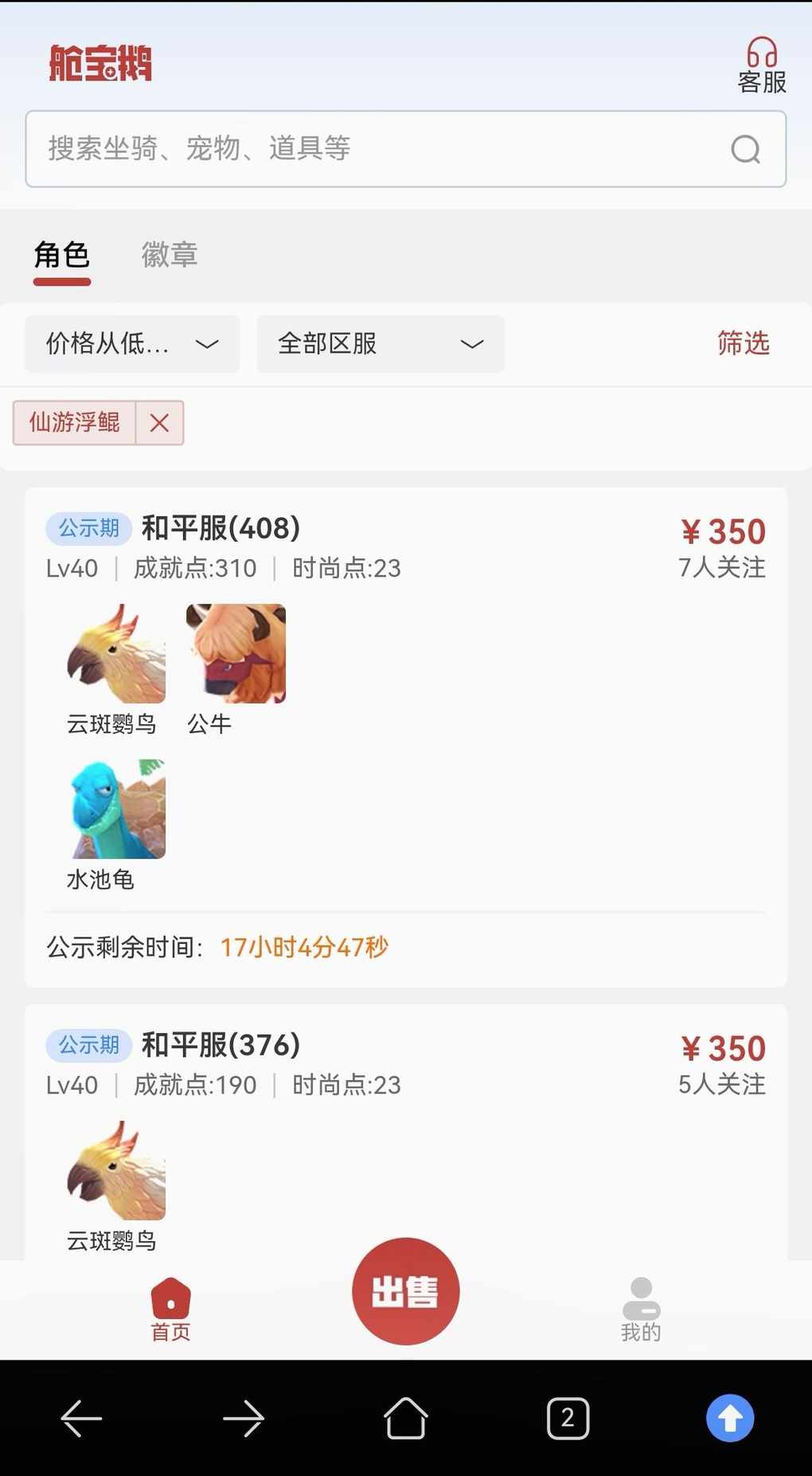Go to the browser home page

point(406,1419)
